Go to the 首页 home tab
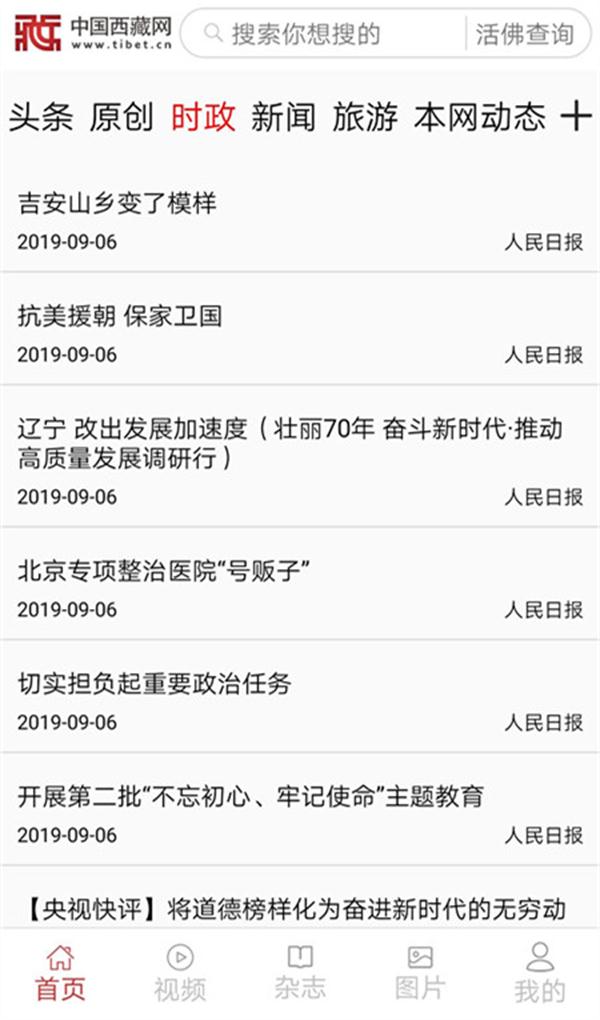Screen dimensions: 600x1020 60,972
